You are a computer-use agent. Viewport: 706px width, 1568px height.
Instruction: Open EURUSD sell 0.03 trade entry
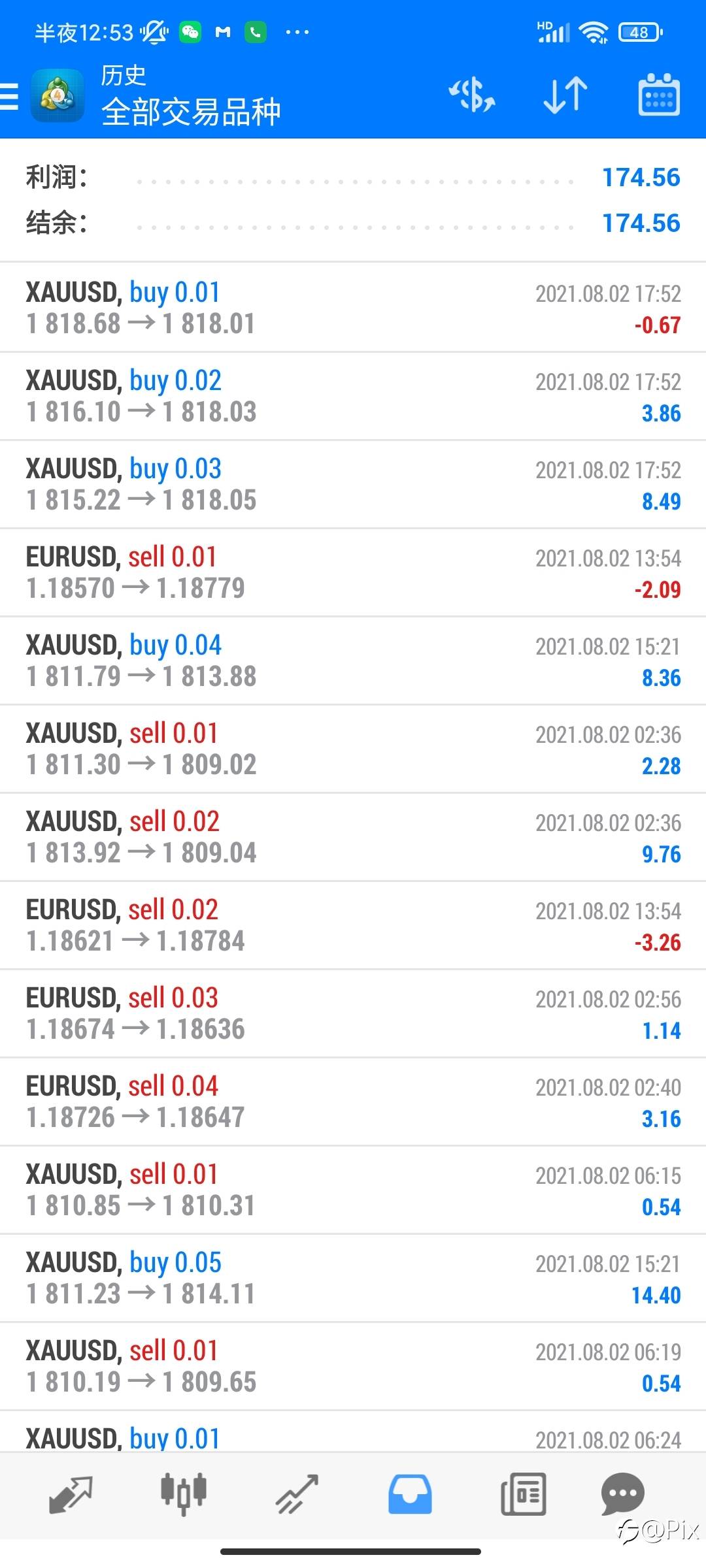click(353, 1013)
